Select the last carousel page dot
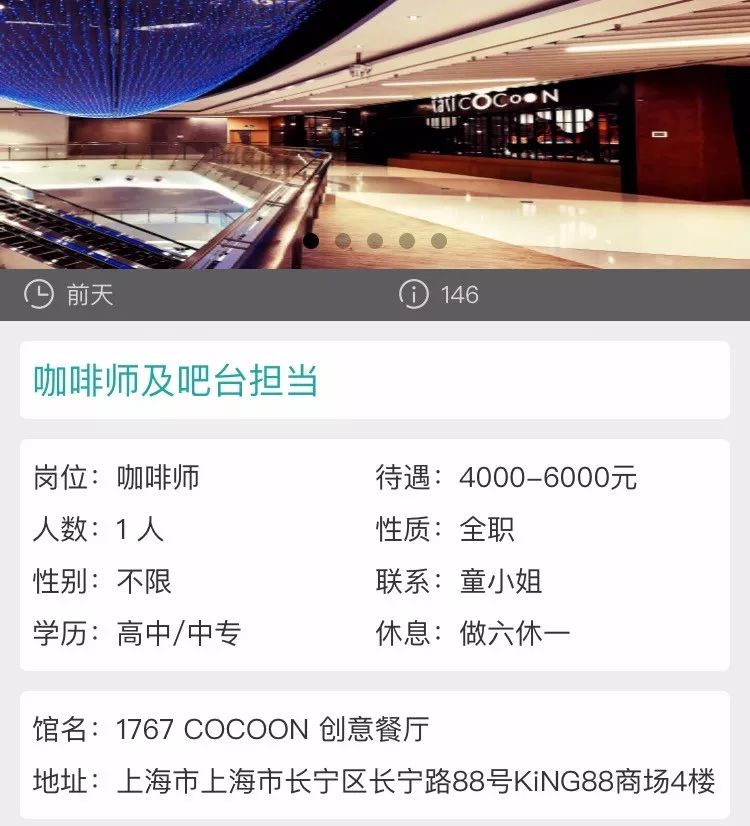The image size is (750, 826). [439, 241]
